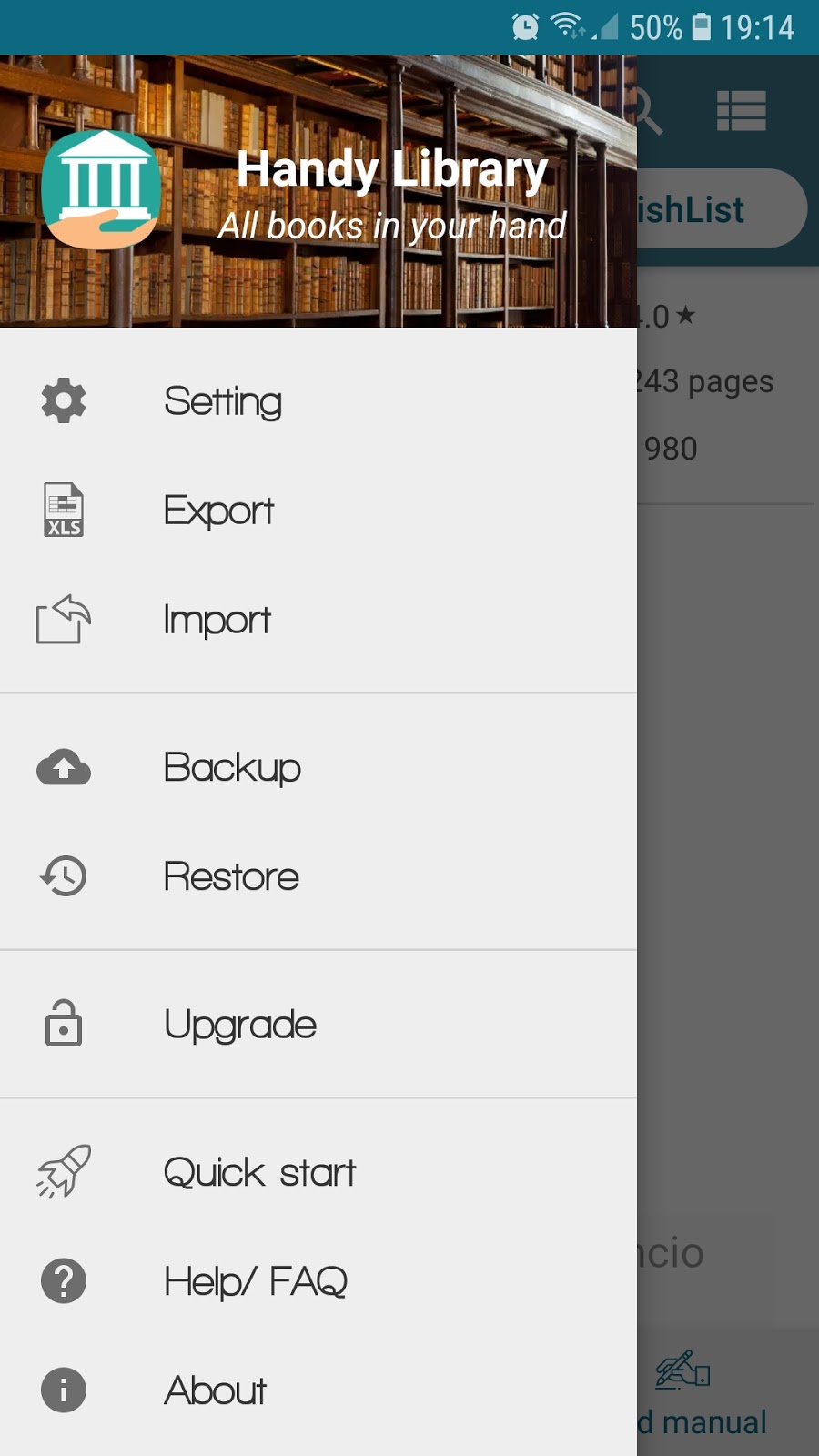Tap the Backup cloud upload icon
The image size is (819, 1456).
pos(63,767)
